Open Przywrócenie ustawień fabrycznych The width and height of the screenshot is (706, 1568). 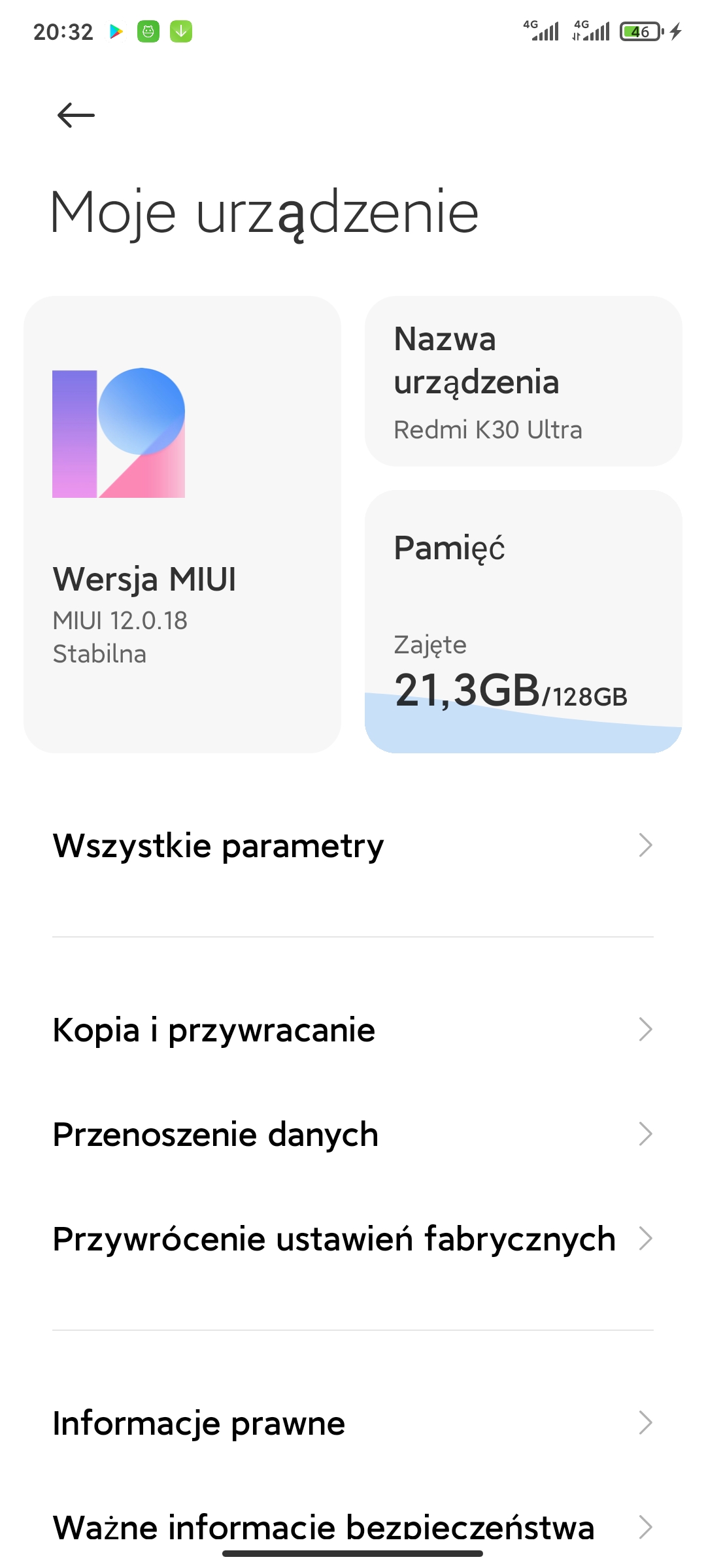[353, 1239]
